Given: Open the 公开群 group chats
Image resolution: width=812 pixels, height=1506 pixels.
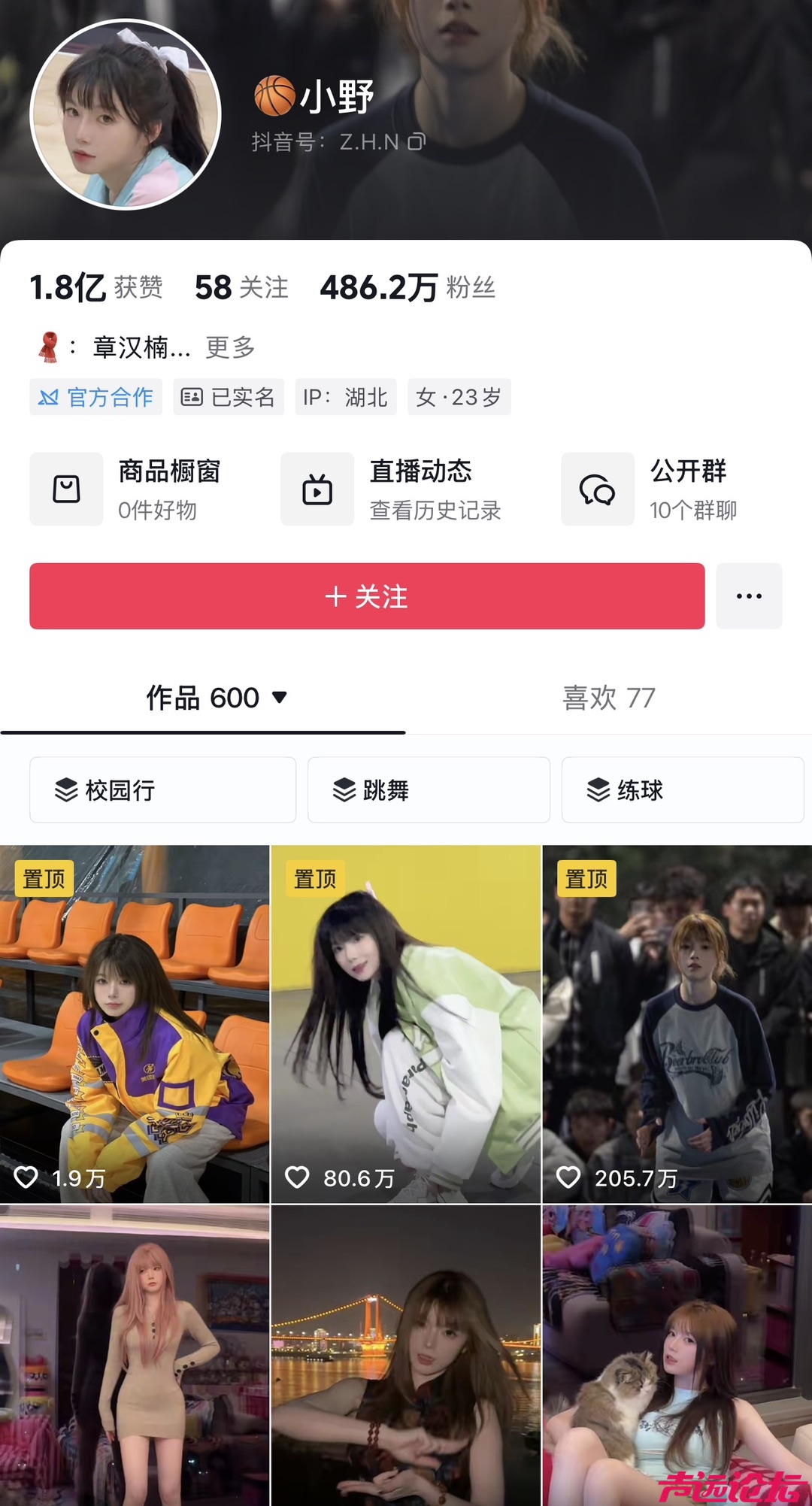Looking at the screenshot, I should [651, 489].
